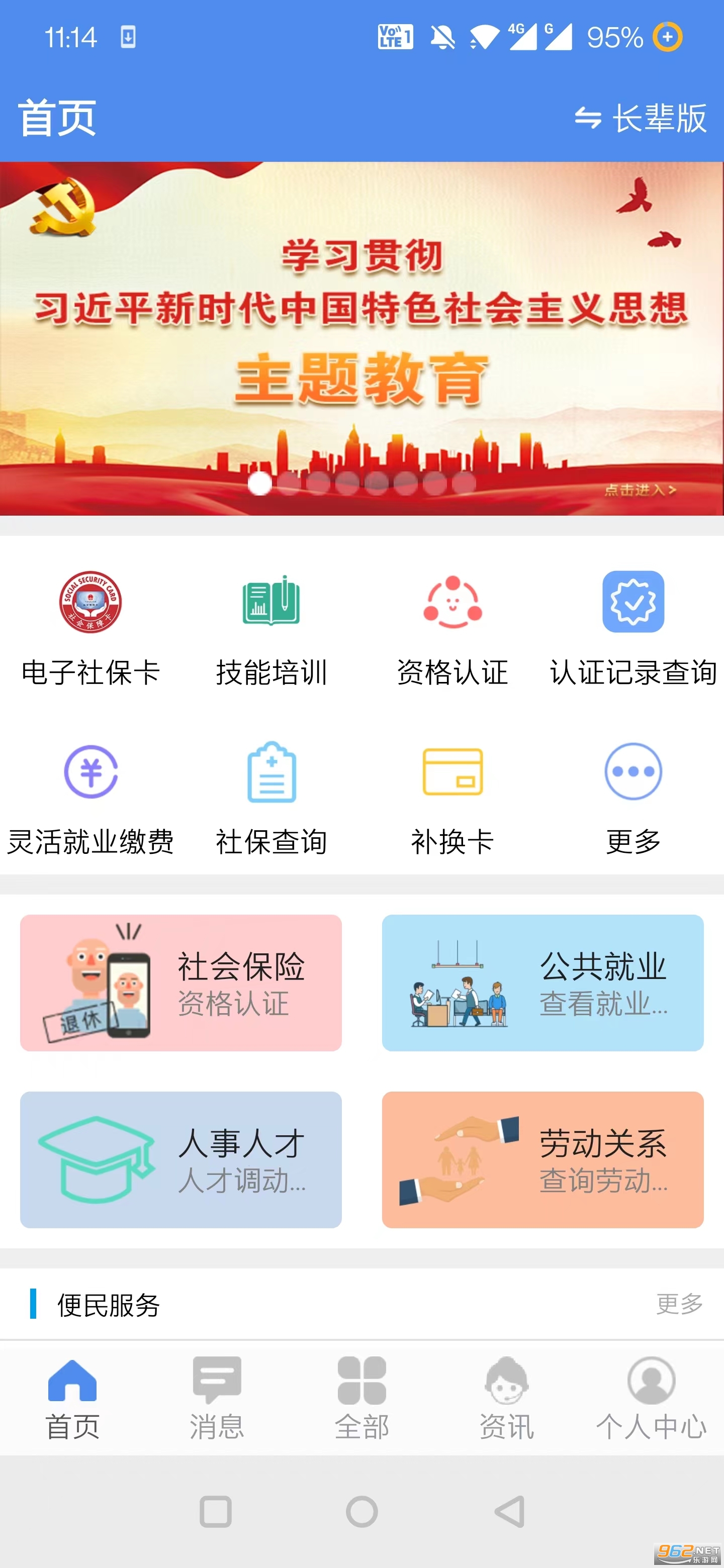View 更多 in 便民服务 section
Image resolution: width=724 pixels, height=1568 pixels.
(x=679, y=1304)
